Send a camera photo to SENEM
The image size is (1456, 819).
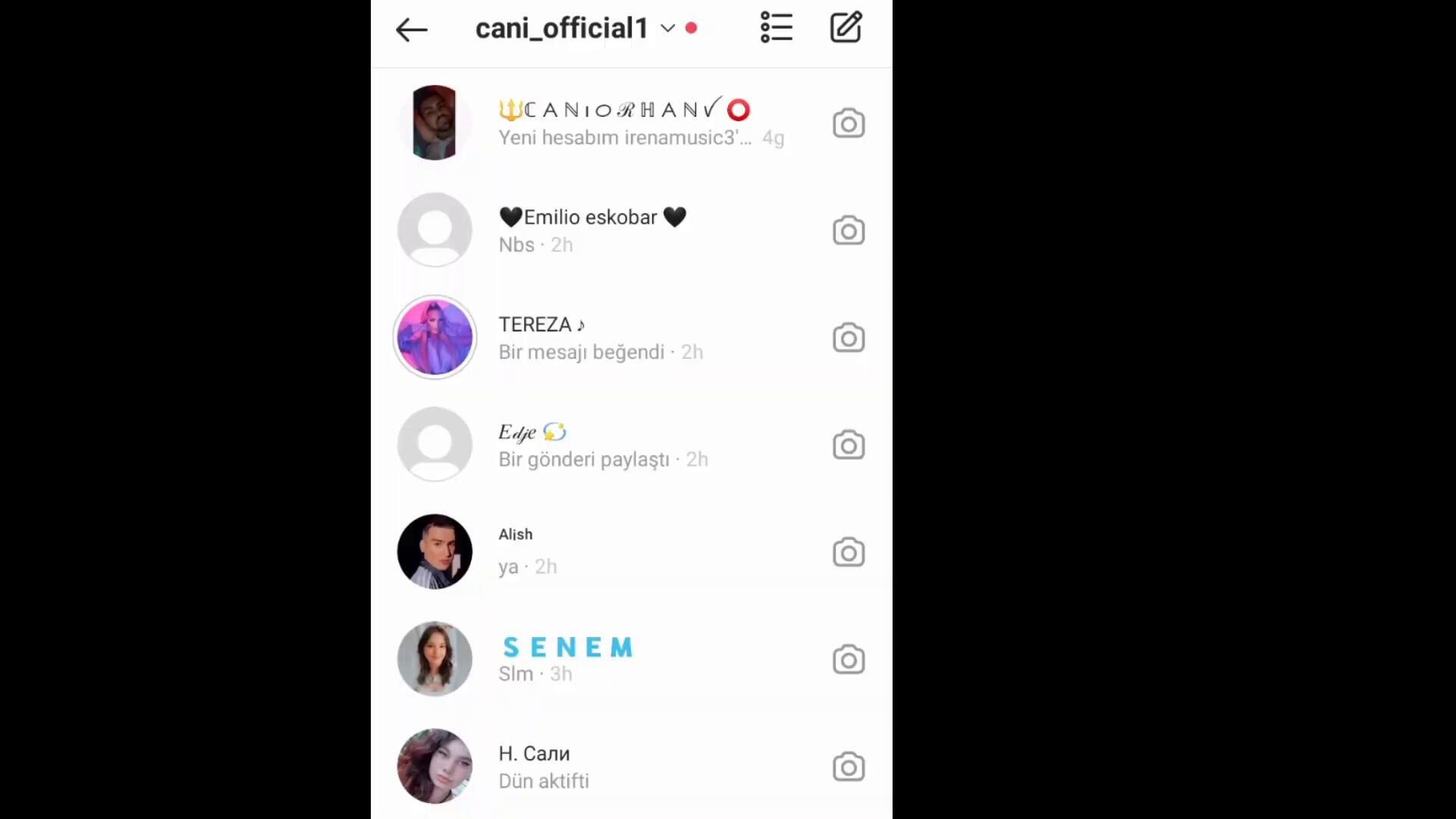[848, 660]
